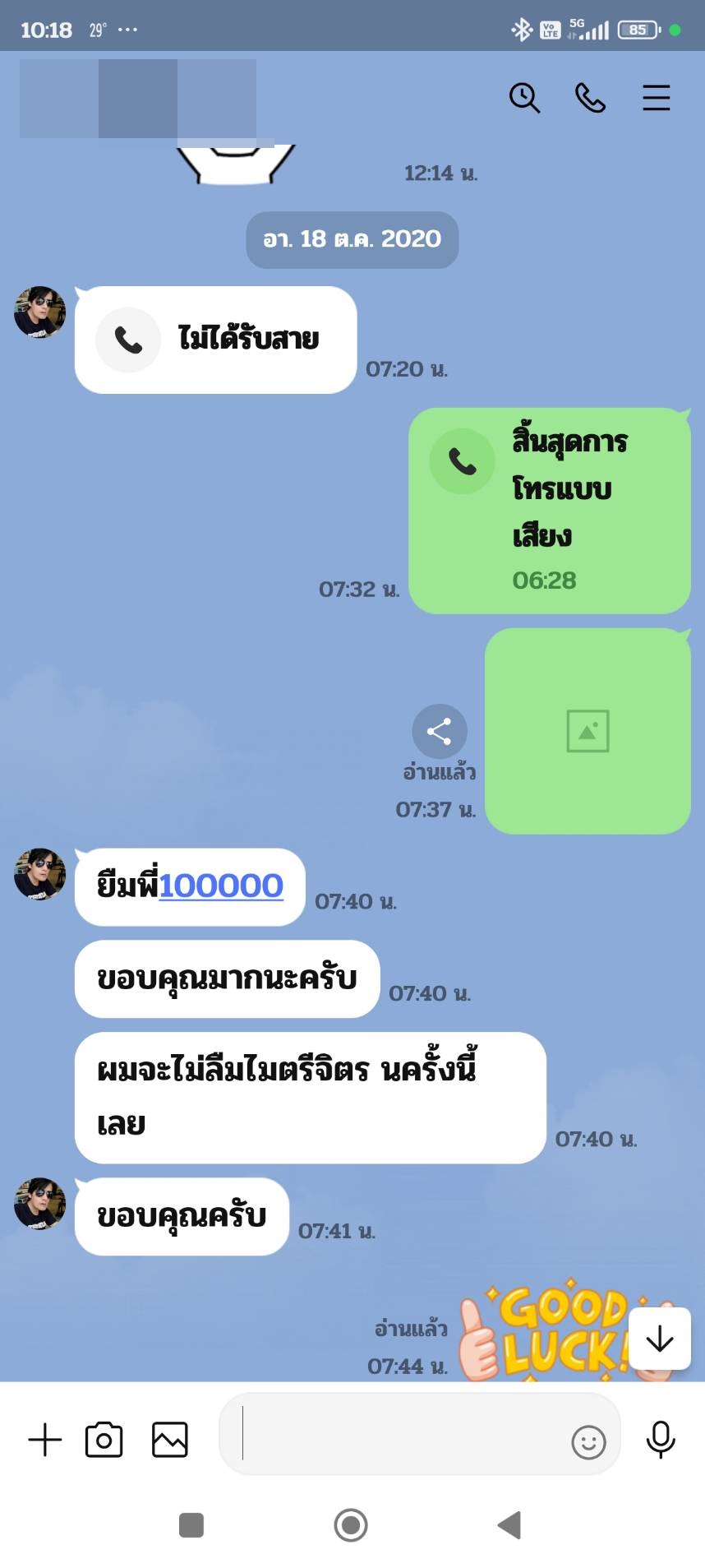
Task: Tap the missed call bubble at 07:20
Action: [x=215, y=340]
